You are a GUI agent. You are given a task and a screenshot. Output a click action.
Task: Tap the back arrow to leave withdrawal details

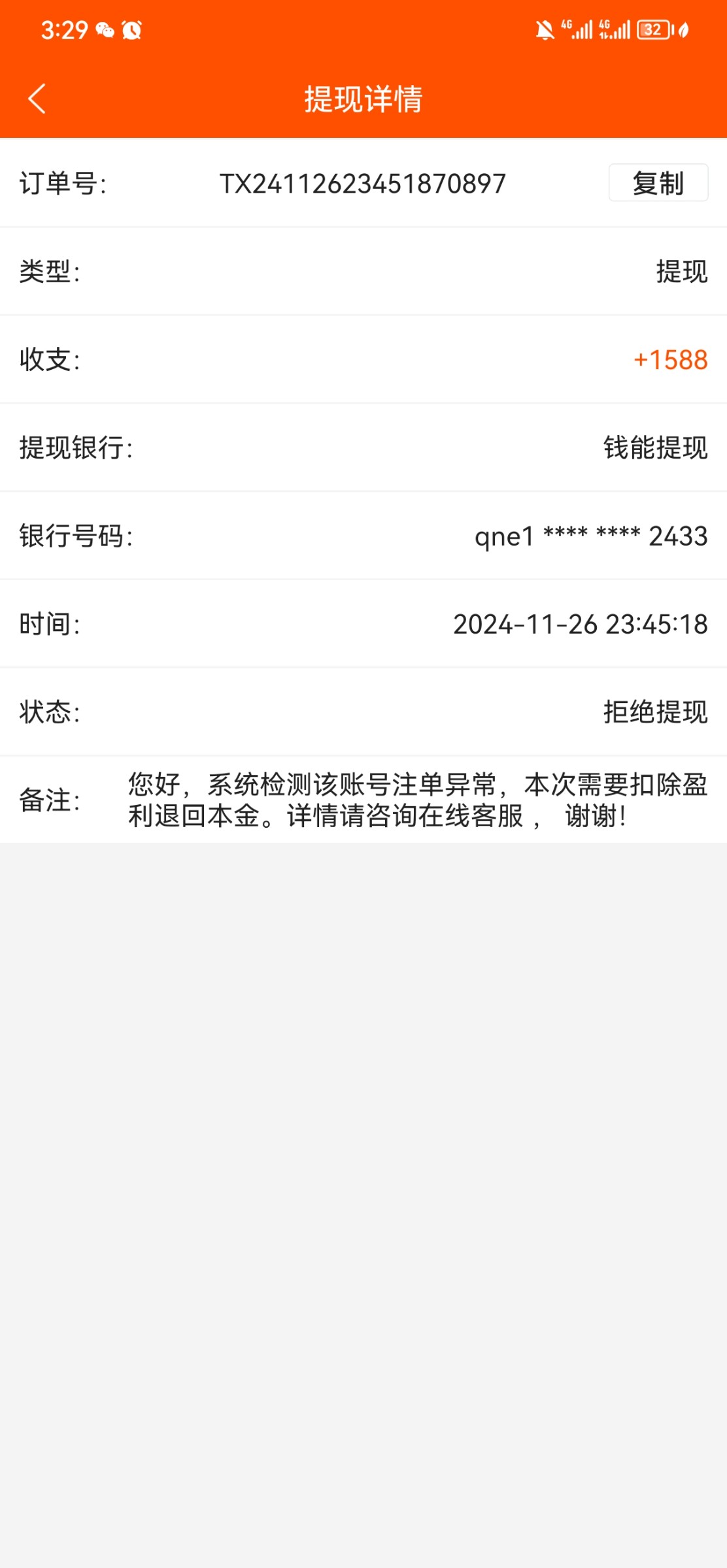coord(37,99)
